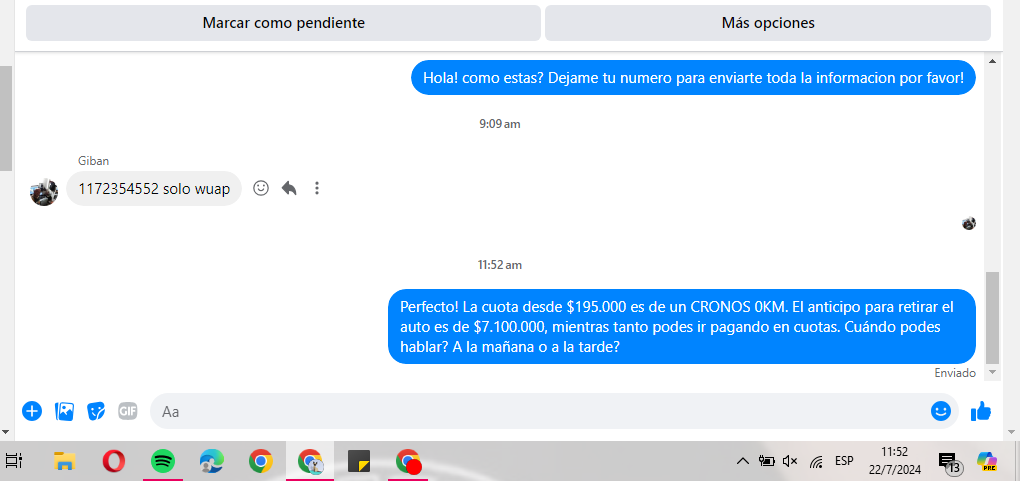The width and height of the screenshot is (1020, 481).
Task: Open Más opciones
Action: coord(767,23)
